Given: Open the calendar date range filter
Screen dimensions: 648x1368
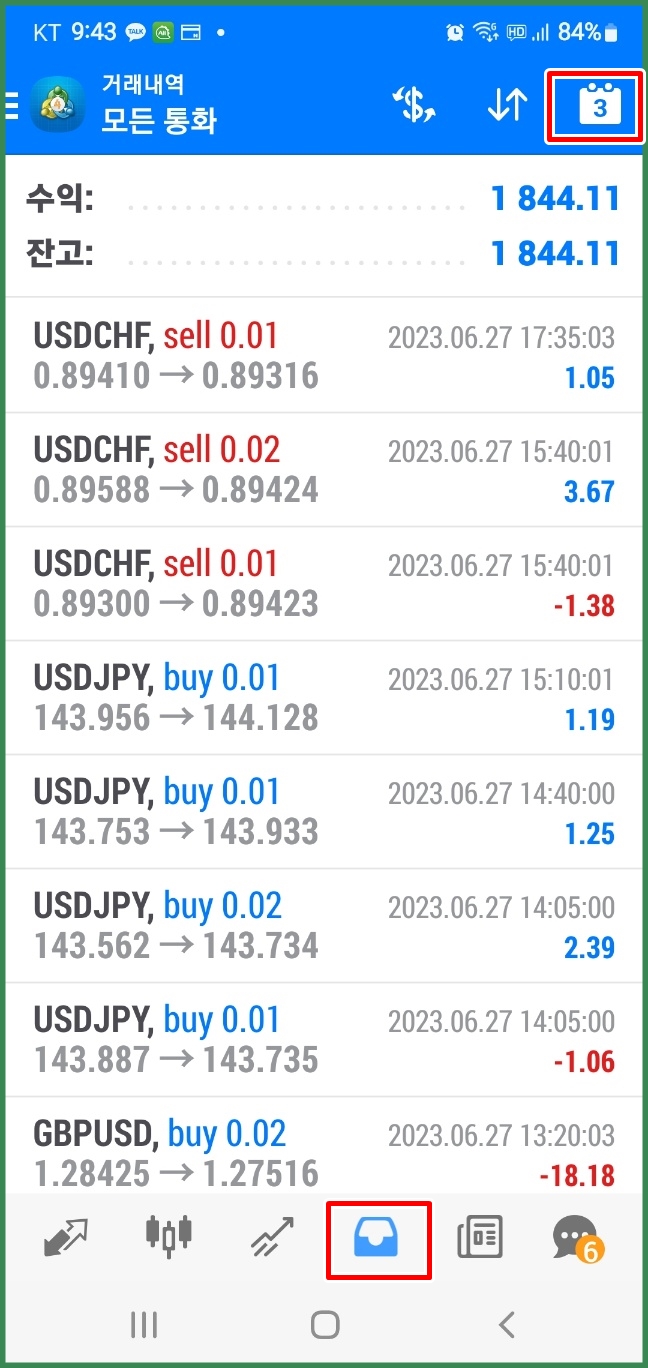Looking at the screenshot, I should (599, 106).
